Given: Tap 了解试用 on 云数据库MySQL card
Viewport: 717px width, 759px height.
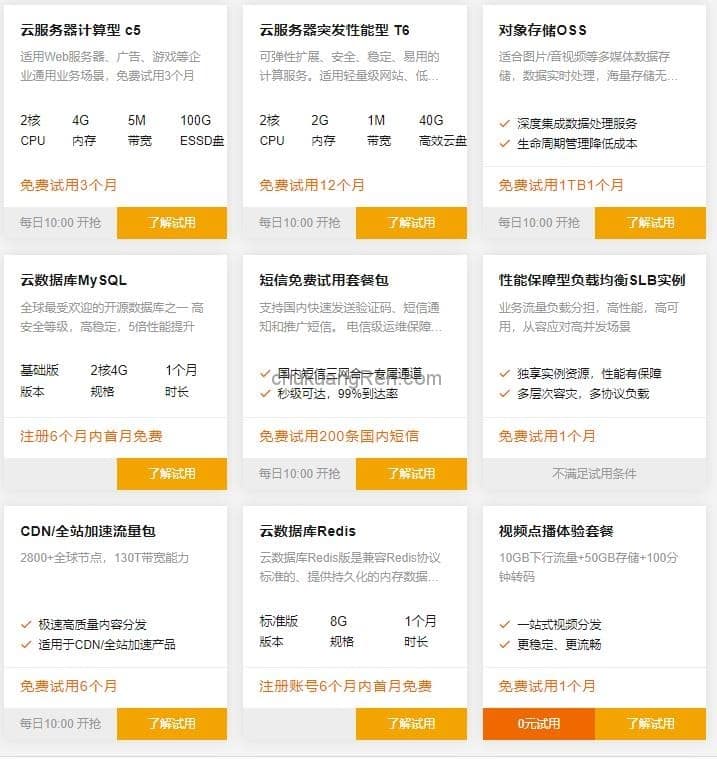Looking at the screenshot, I should pos(172,473).
